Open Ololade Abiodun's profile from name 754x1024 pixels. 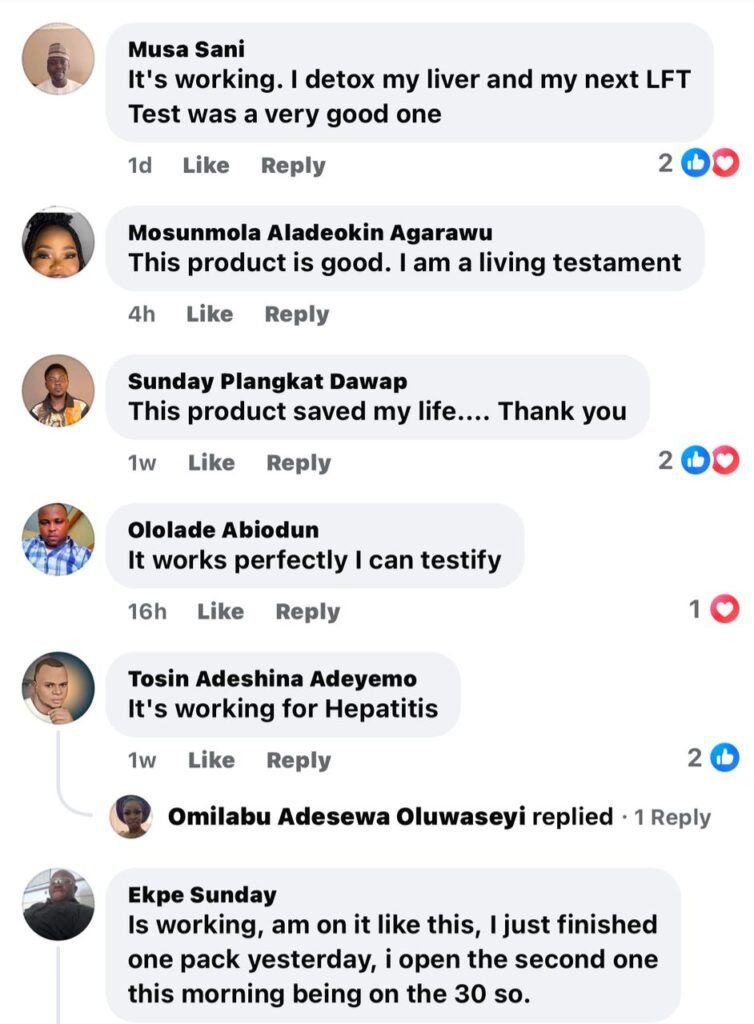point(223,530)
